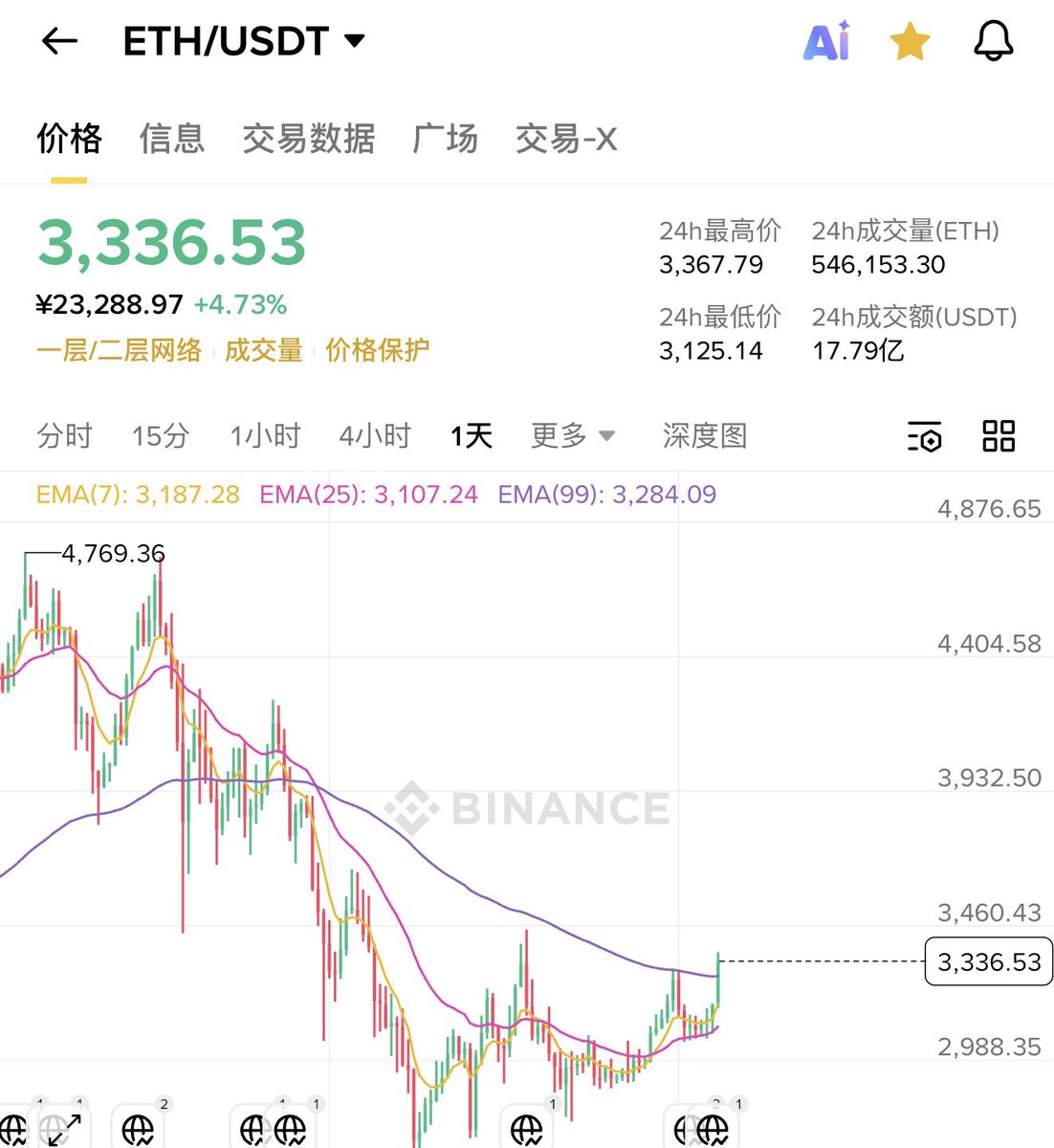Tap the 成交量 tag
Image resolution: width=1054 pixels, height=1148 pixels.
tap(263, 350)
